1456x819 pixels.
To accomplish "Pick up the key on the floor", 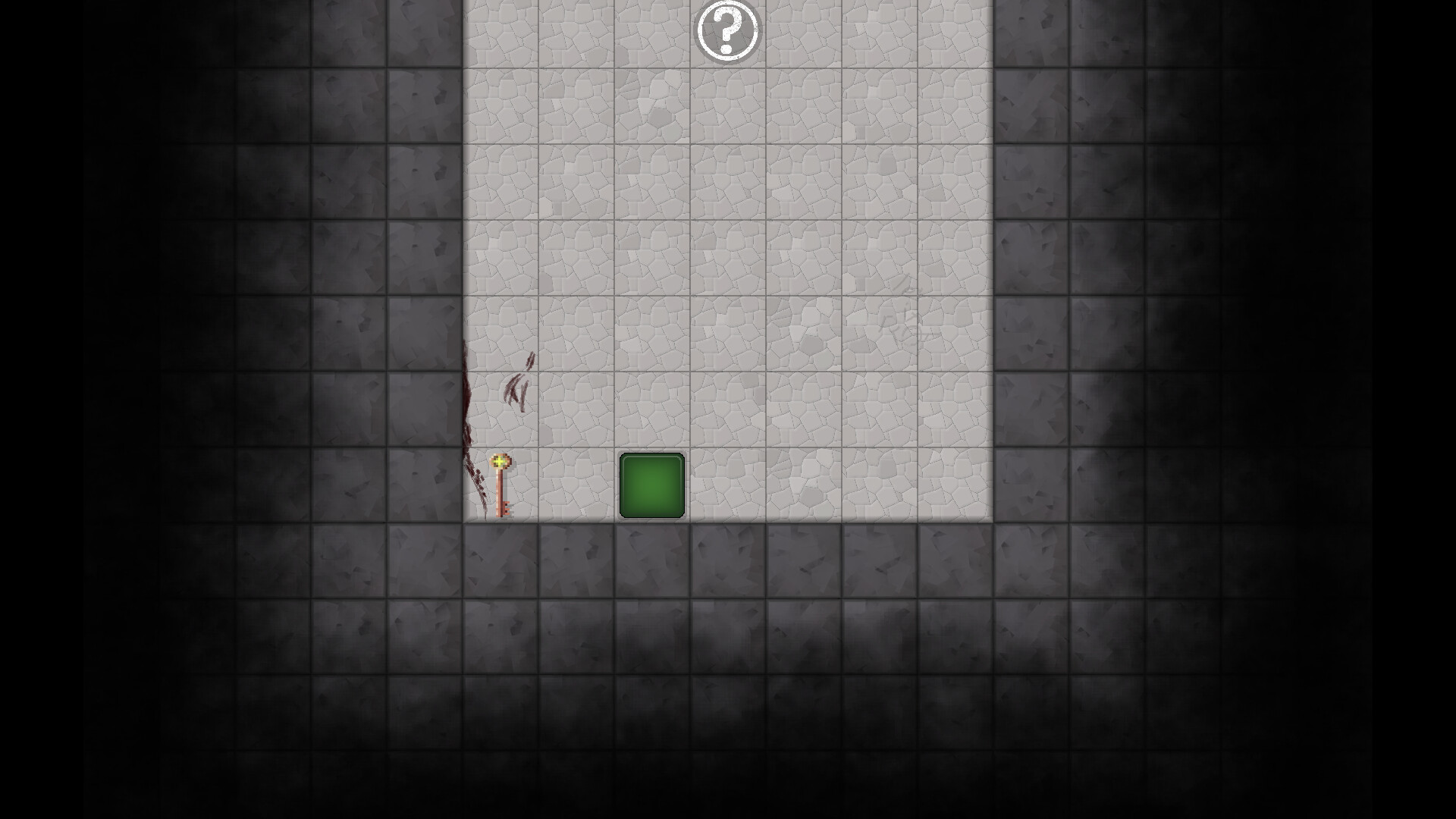I will pos(500,485).
